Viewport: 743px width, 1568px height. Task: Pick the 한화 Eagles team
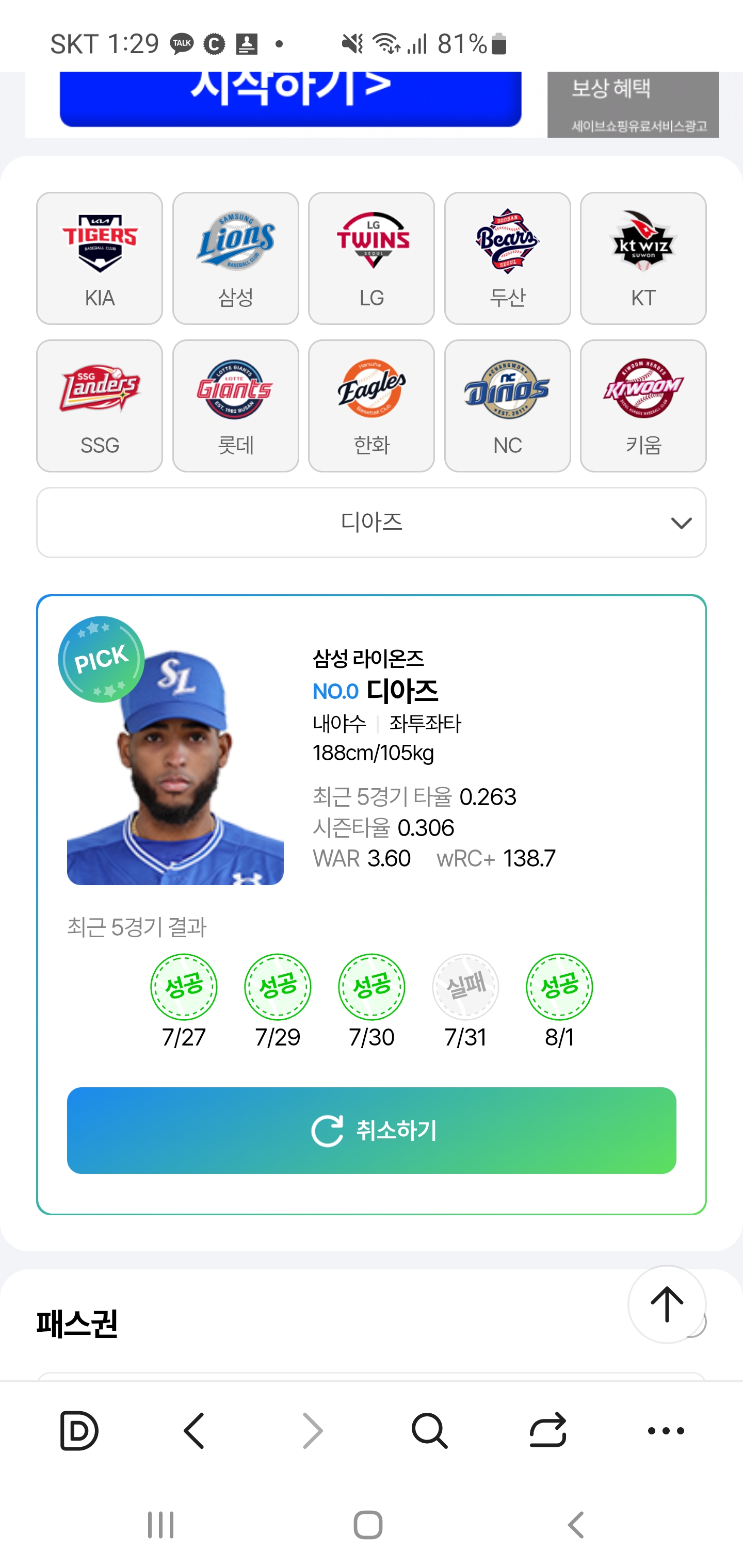coord(372,405)
